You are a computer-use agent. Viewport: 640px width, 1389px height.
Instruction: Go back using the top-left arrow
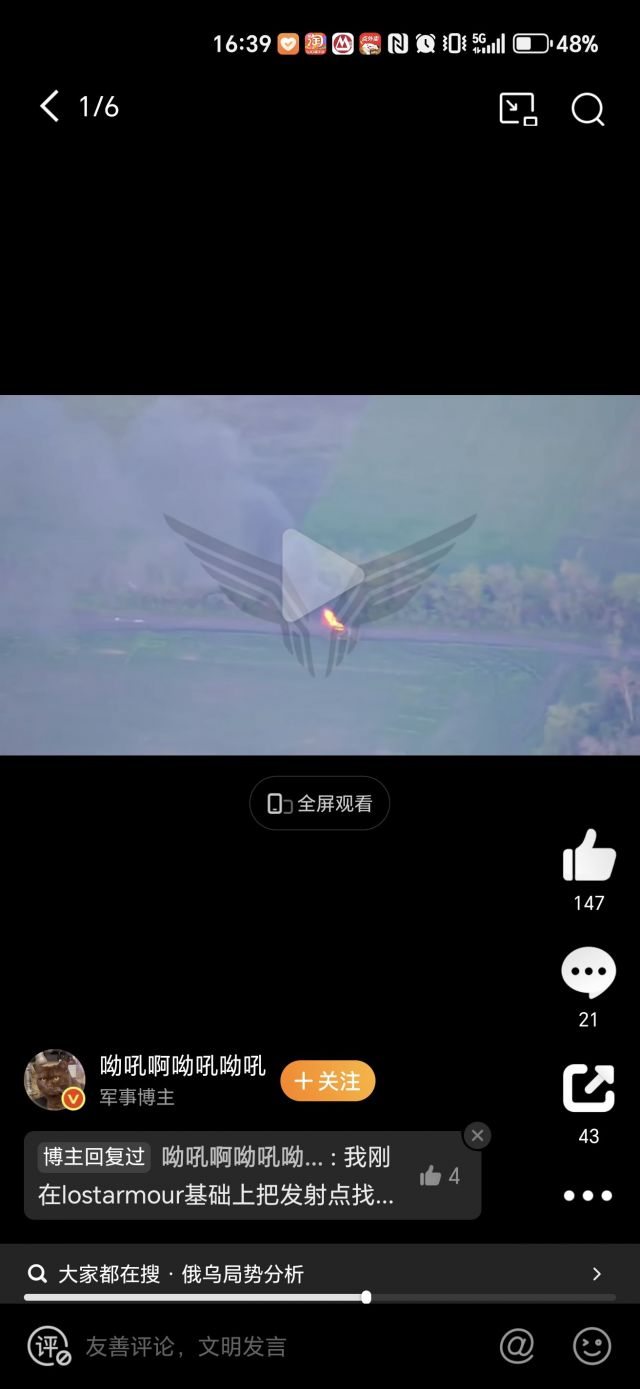[x=49, y=106]
